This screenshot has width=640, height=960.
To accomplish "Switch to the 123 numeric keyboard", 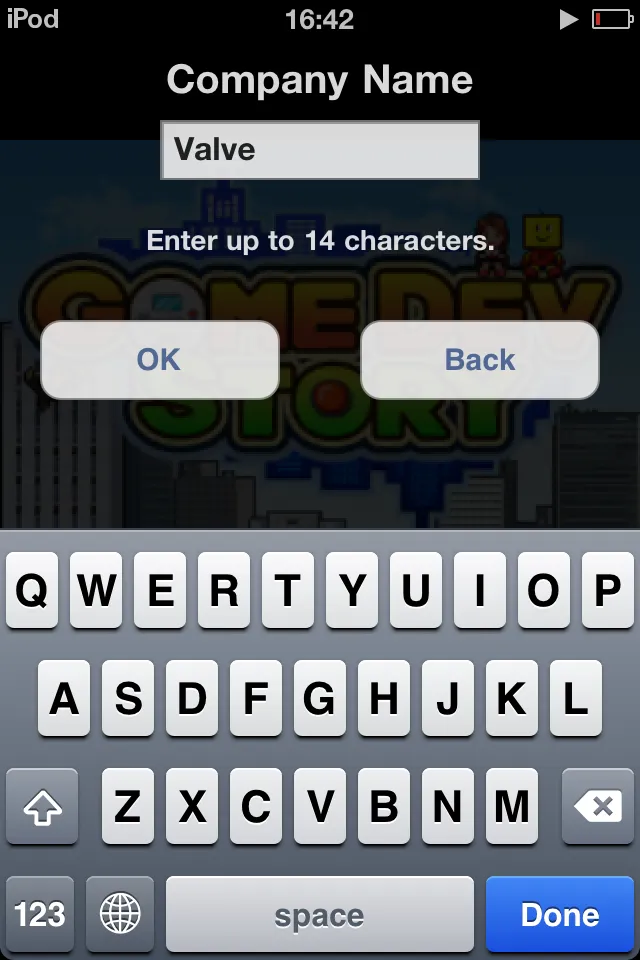I will pyautogui.click(x=40, y=914).
